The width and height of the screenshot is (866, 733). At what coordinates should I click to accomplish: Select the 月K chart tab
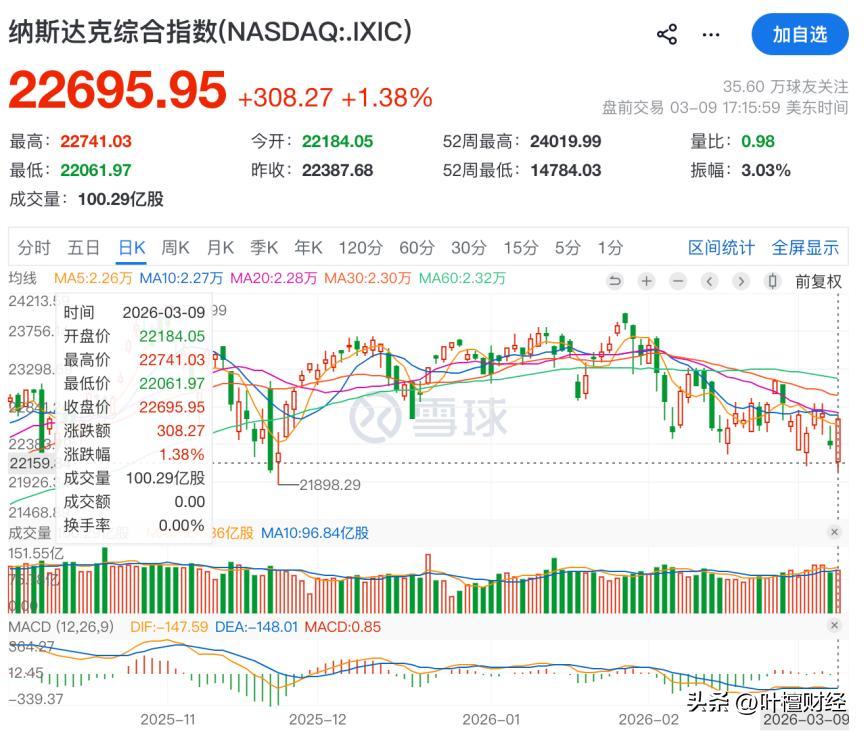(220, 248)
